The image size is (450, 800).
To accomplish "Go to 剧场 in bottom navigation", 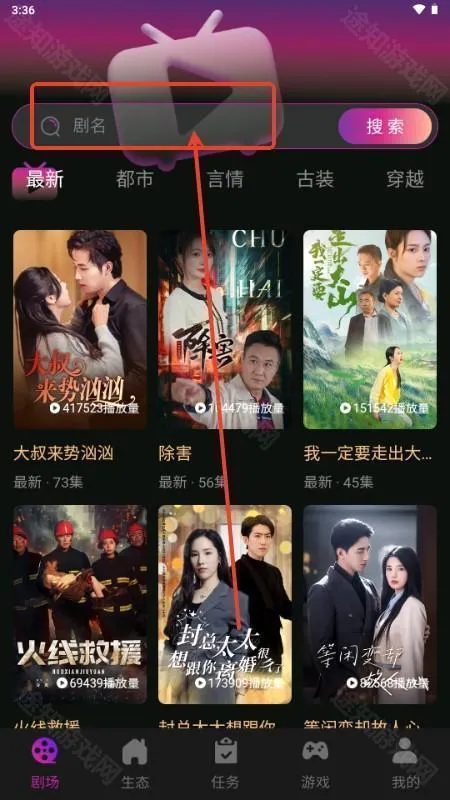I will tap(45, 763).
